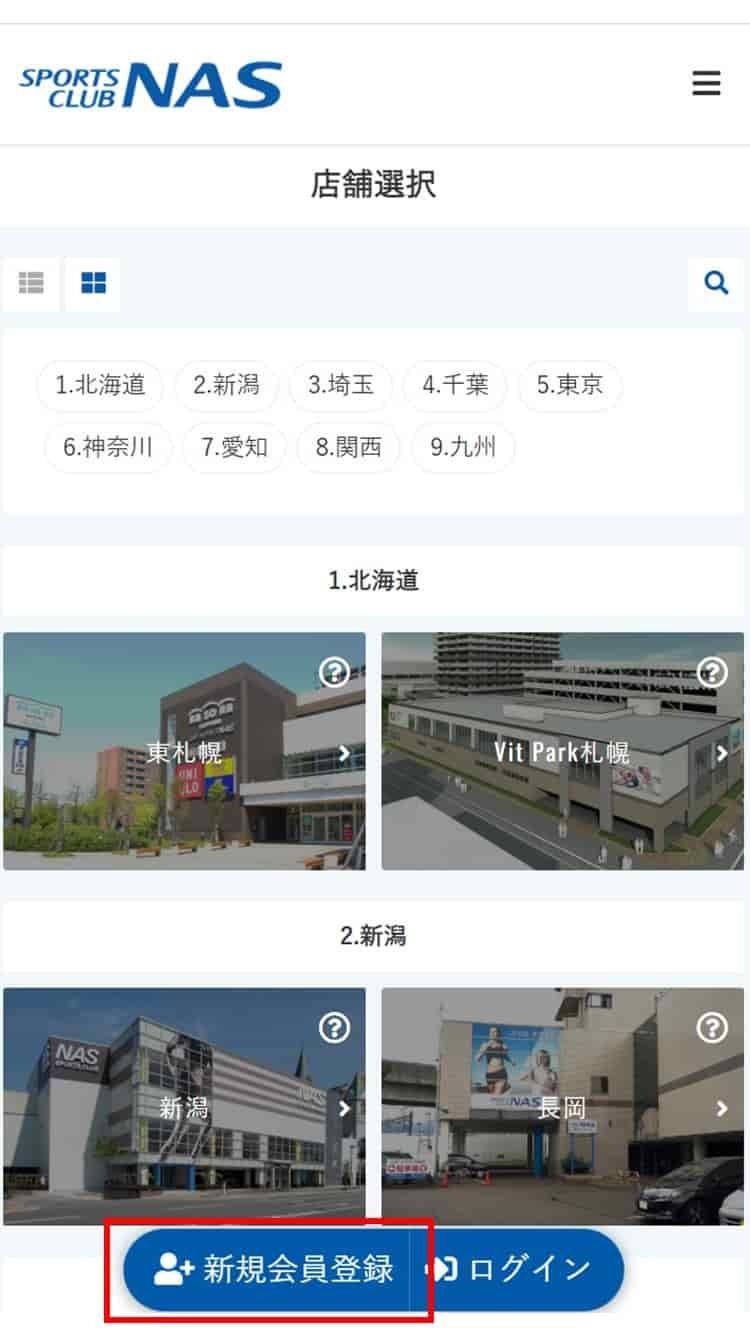Switch to grid view layout
Screen dimensions: 750x1333
pyautogui.click(x=93, y=284)
